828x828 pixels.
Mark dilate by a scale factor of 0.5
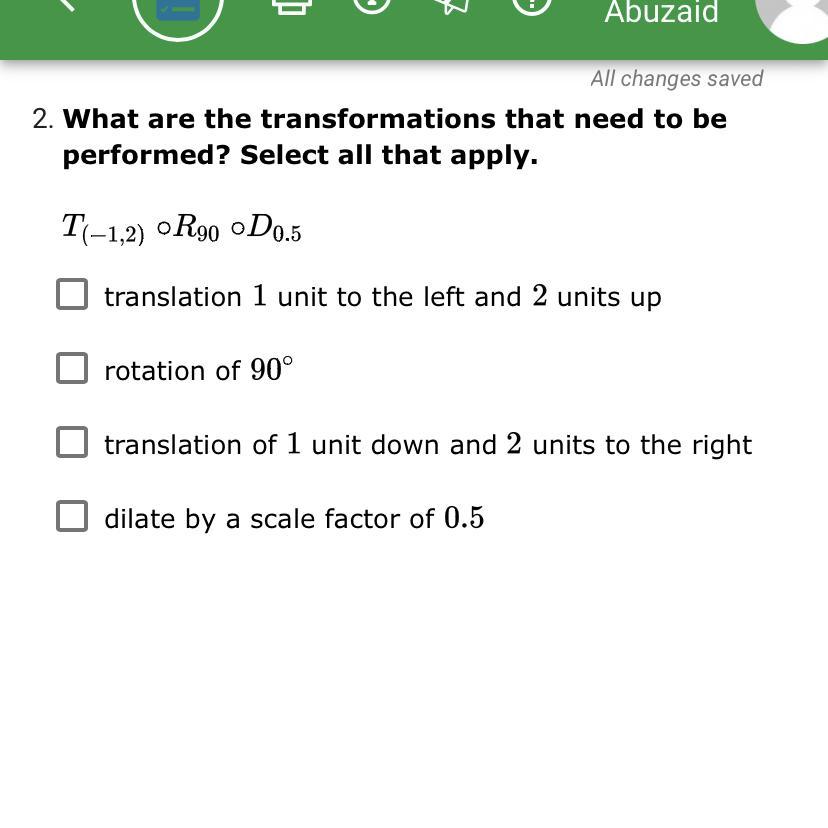click(72, 516)
